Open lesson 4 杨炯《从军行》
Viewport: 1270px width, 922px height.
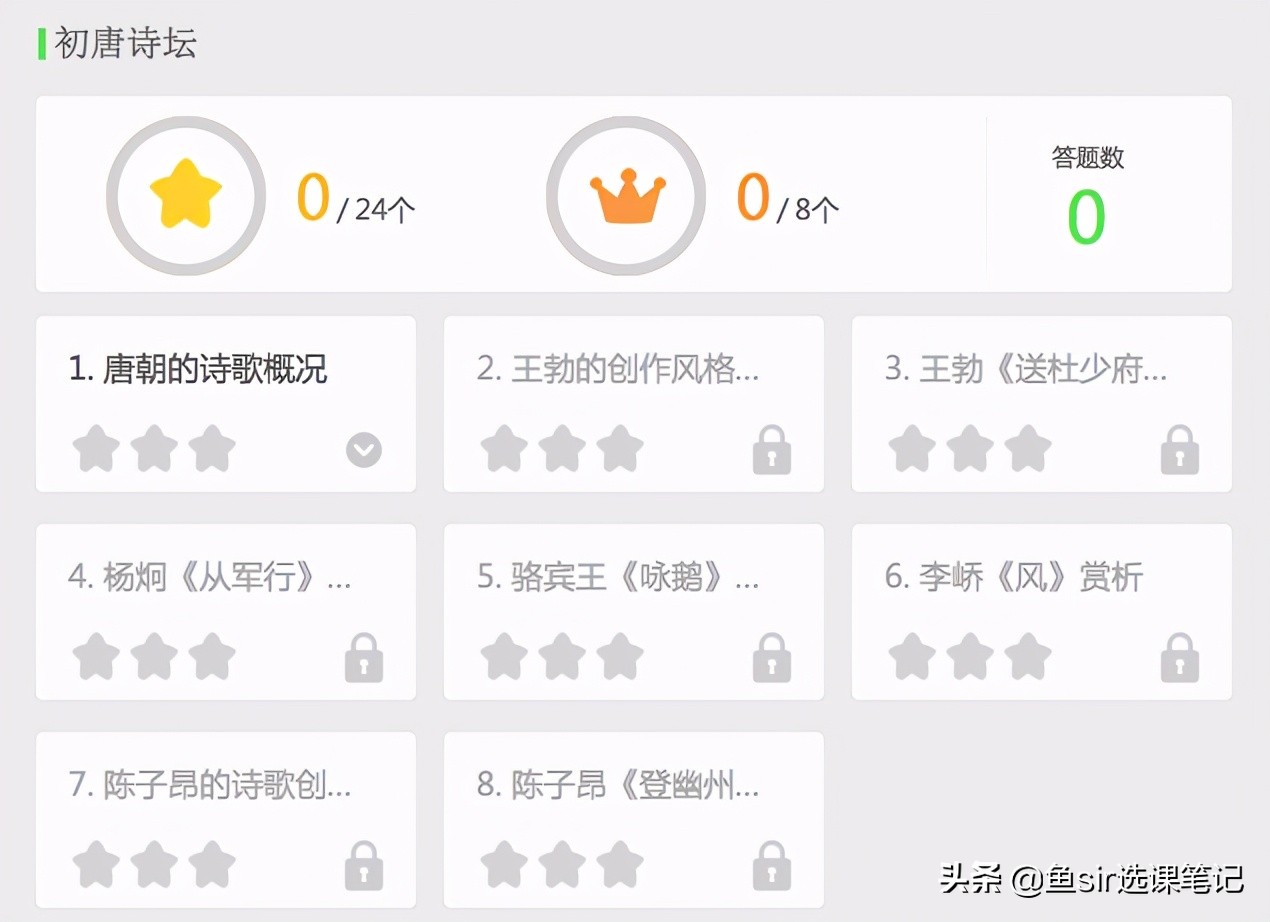point(210,578)
